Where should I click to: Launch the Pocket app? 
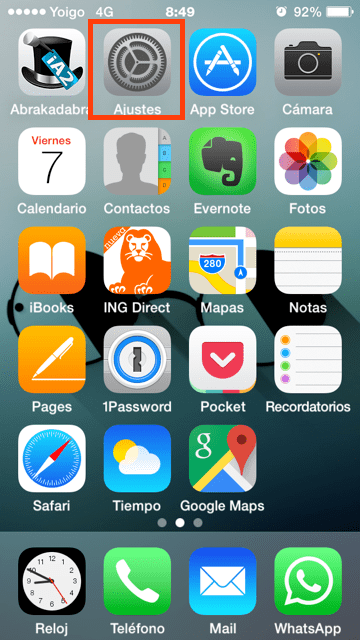pyautogui.click(x=222, y=360)
